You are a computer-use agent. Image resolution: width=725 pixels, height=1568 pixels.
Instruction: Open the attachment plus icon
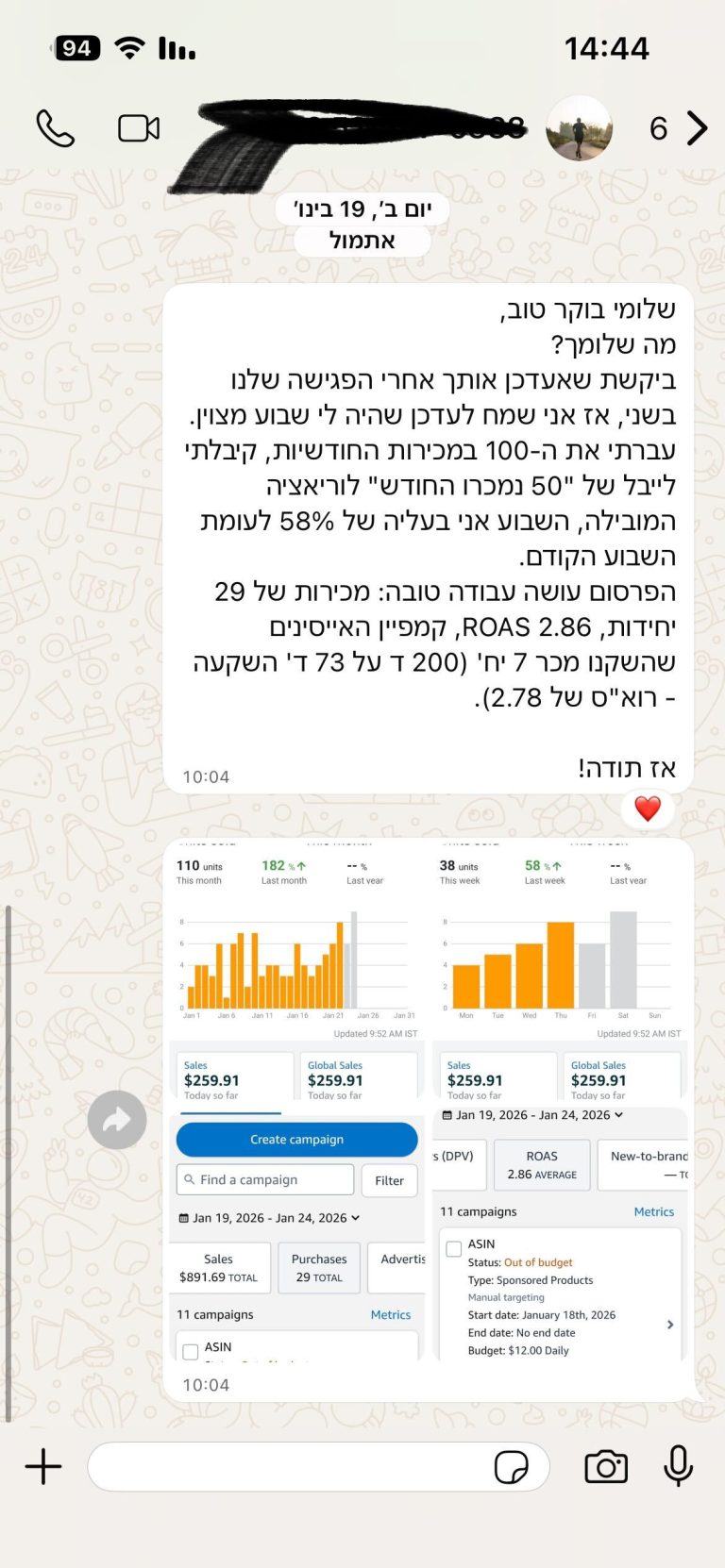(x=42, y=1467)
